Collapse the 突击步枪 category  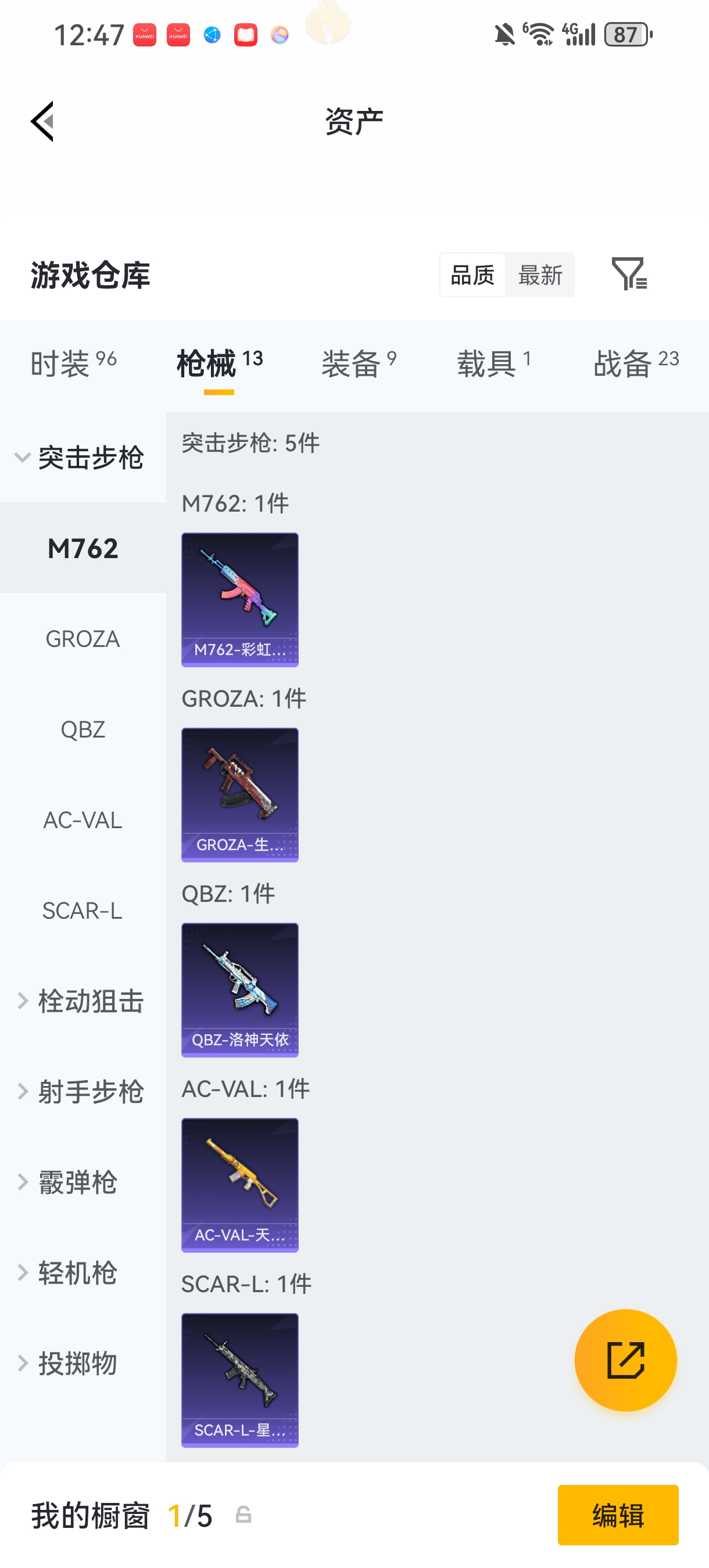91,458
